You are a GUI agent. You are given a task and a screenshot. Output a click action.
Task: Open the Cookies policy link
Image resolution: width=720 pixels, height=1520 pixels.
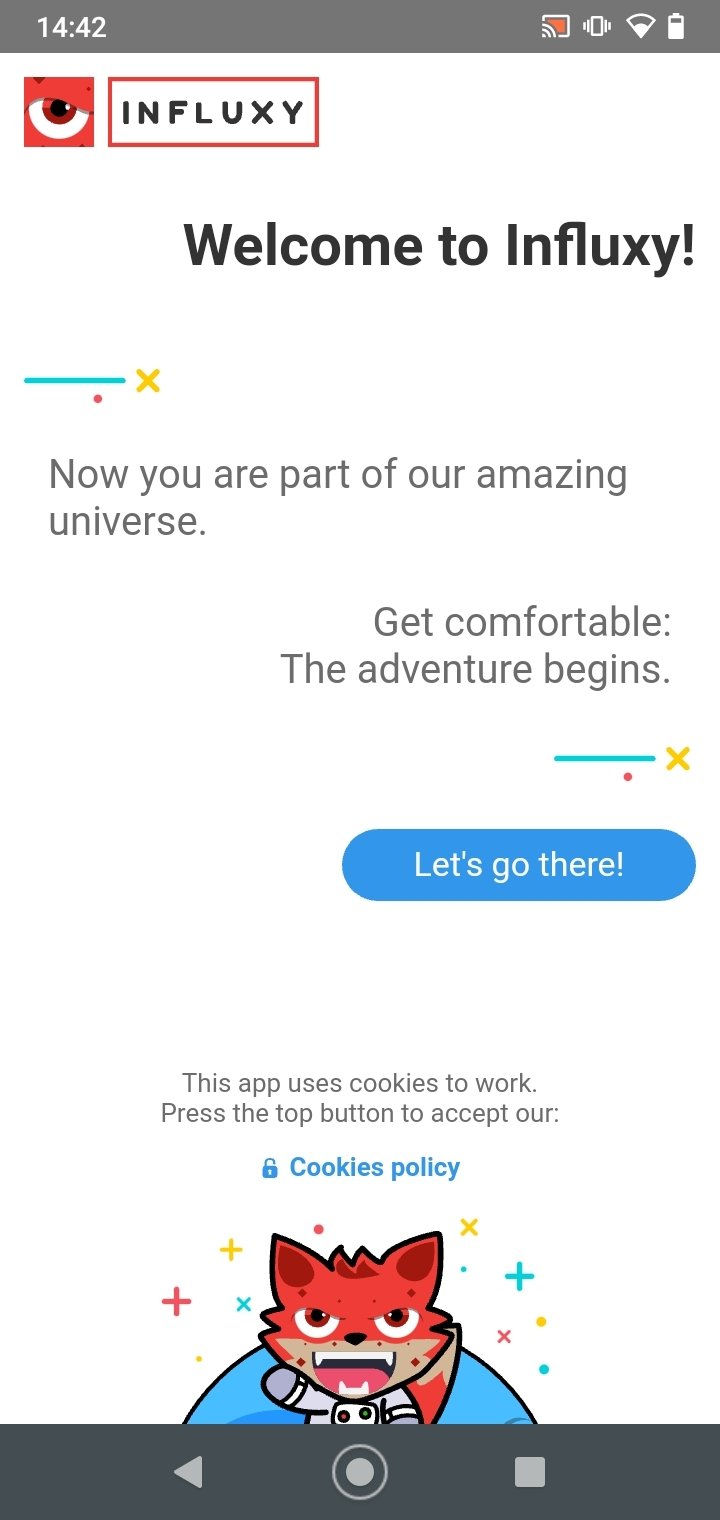(361, 1167)
